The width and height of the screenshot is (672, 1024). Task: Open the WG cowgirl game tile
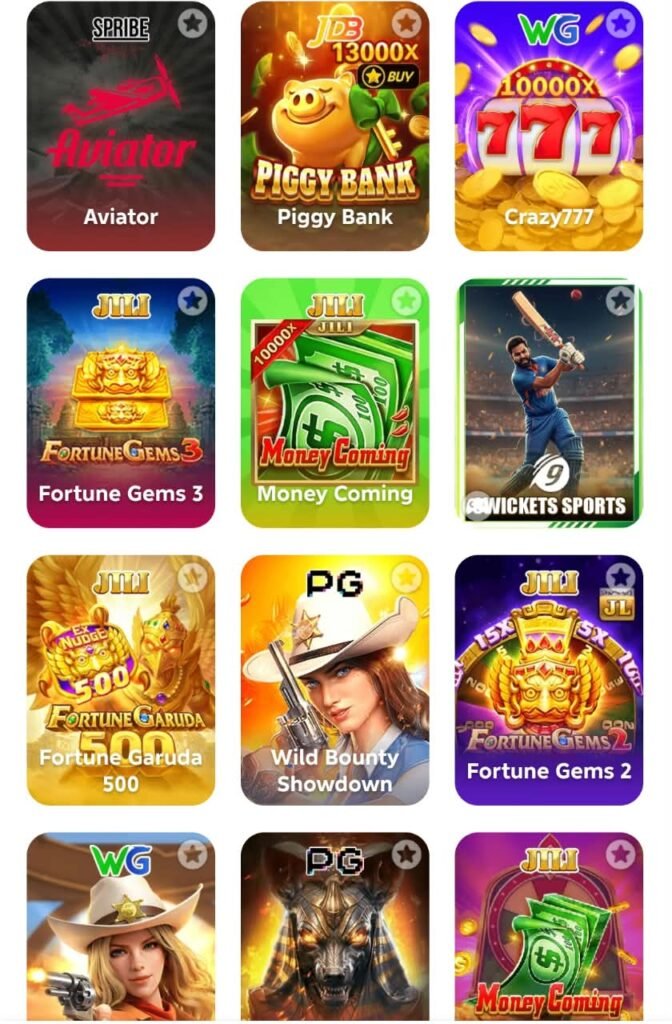pos(121,926)
